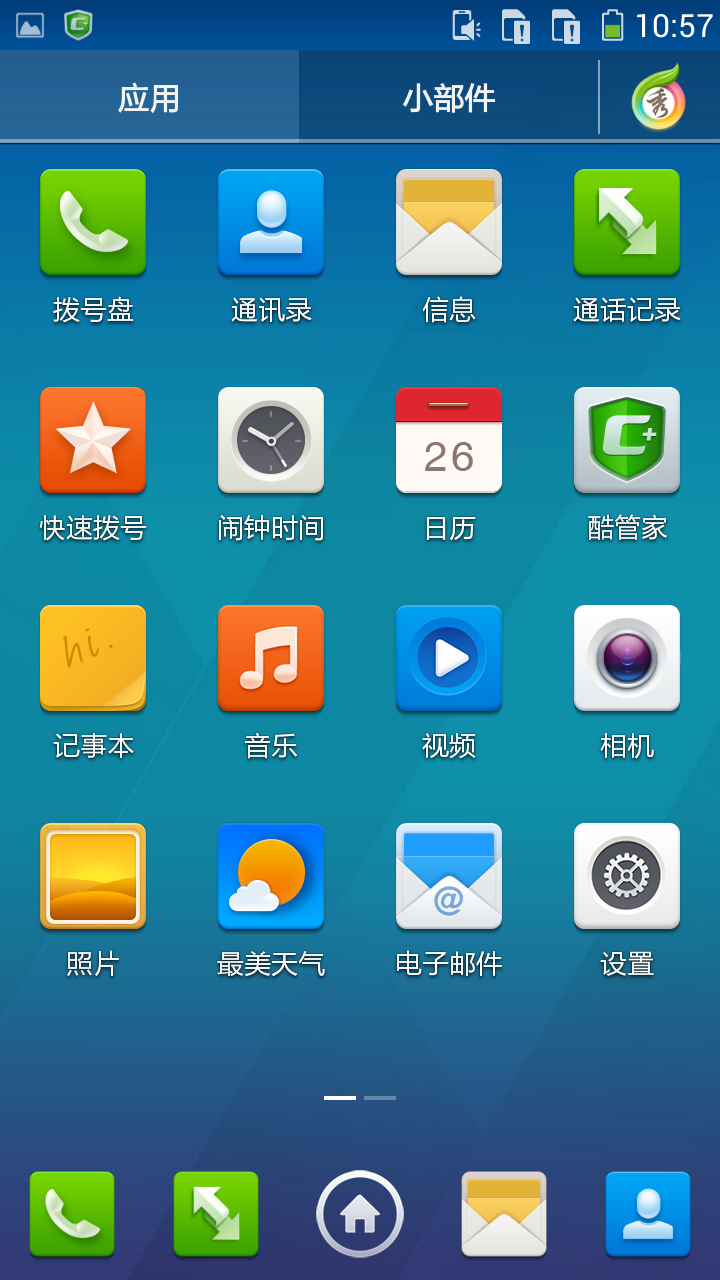720x1280 pixels.
Task: Tap the home button in the dock
Action: (x=360, y=1214)
